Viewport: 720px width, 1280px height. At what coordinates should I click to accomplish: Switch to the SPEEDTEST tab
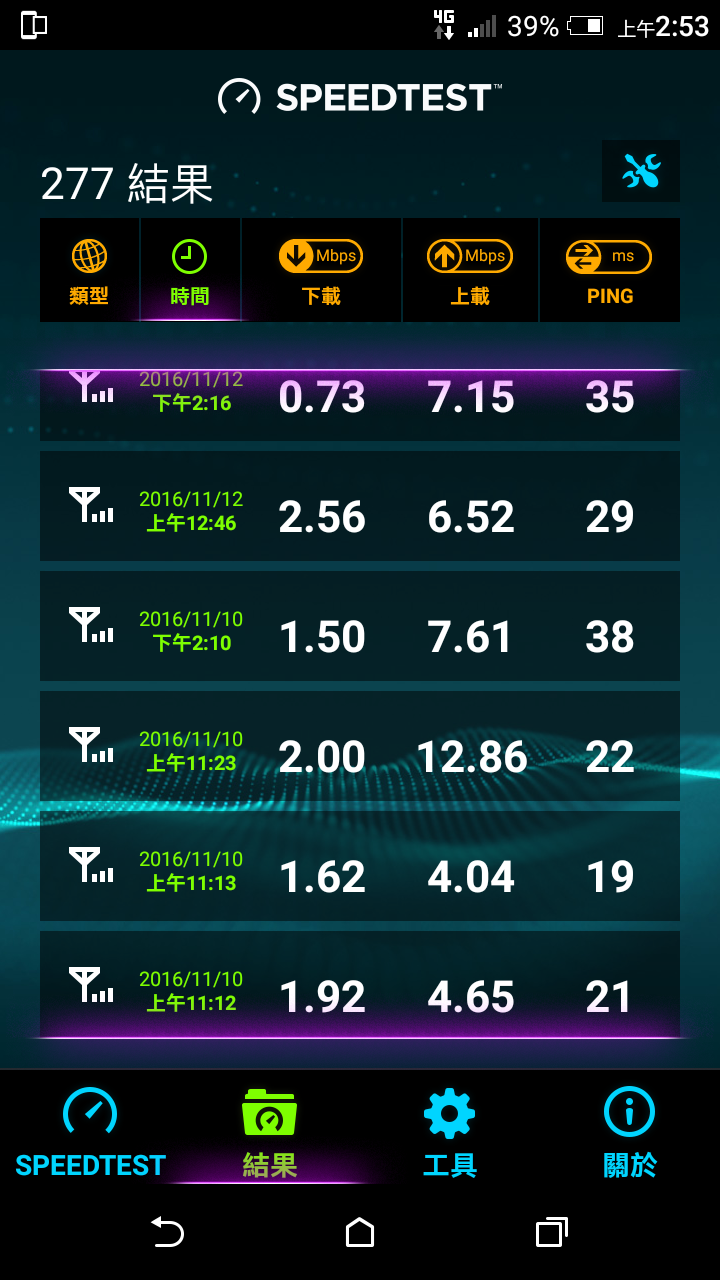(90, 1132)
